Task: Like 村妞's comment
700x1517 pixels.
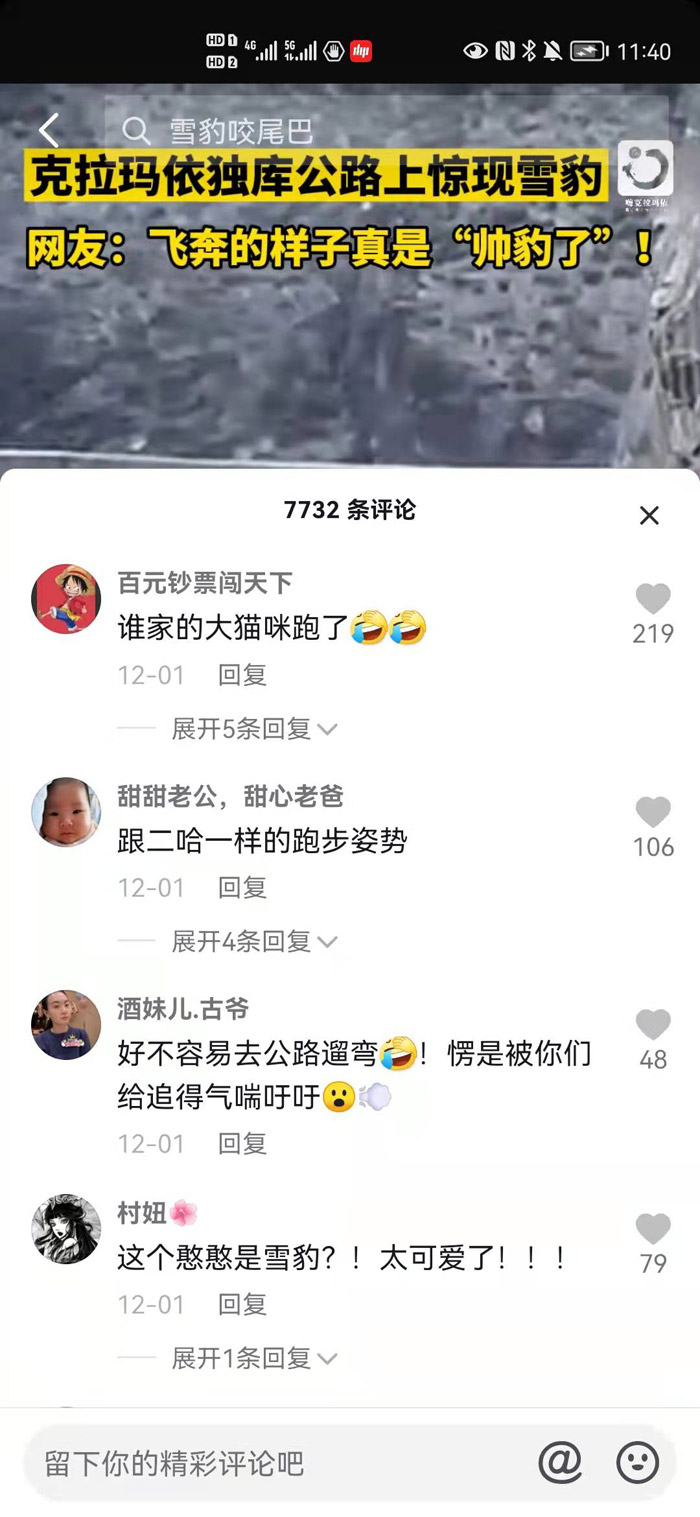Action: click(x=653, y=1230)
